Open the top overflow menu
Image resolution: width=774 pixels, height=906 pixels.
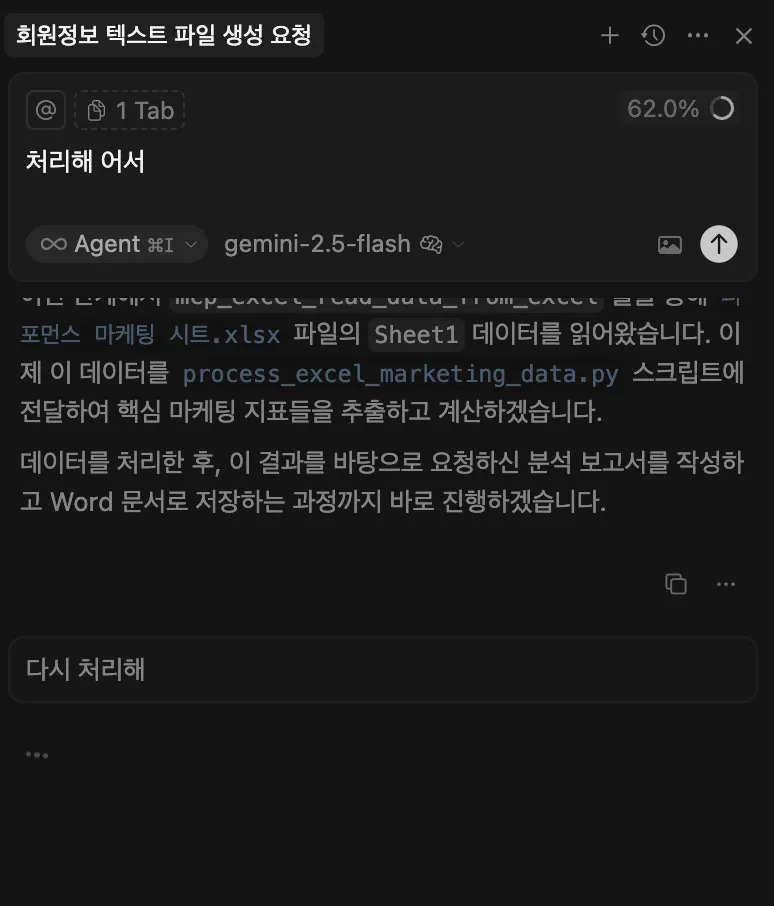point(698,36)
